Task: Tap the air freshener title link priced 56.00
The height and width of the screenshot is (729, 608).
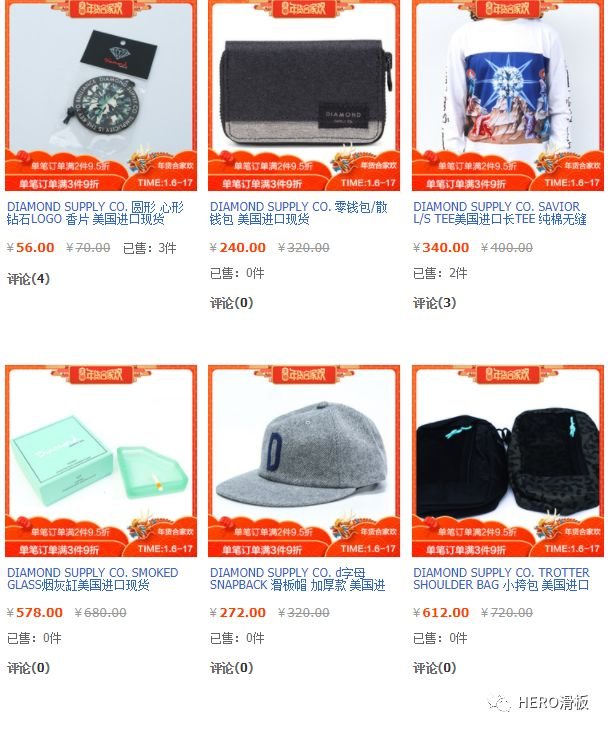Action: point(95,213)
